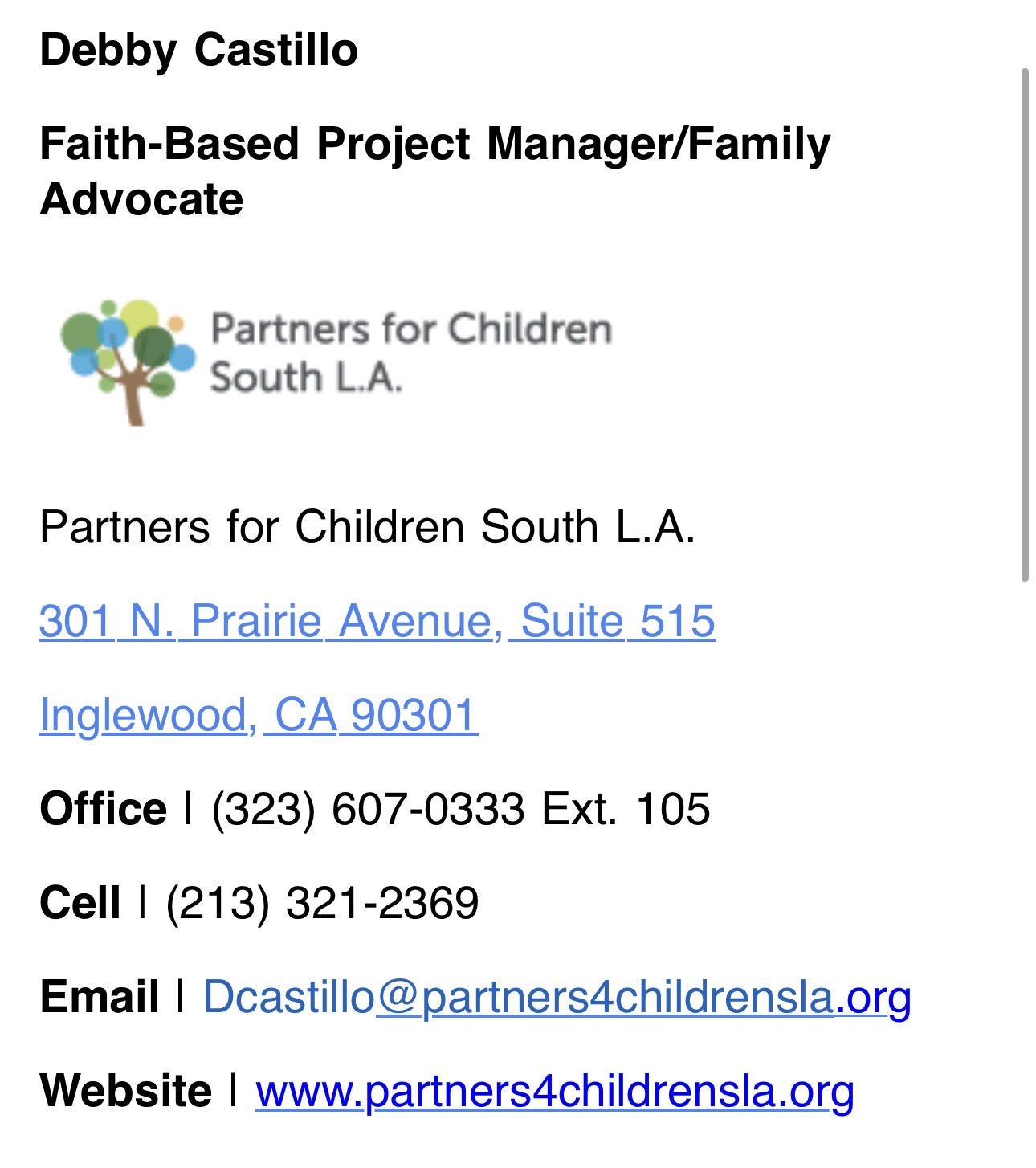Visit www.partners4childrensla.org website
Viewport: 1036px width, 1168px height.
coord(554,1091)
